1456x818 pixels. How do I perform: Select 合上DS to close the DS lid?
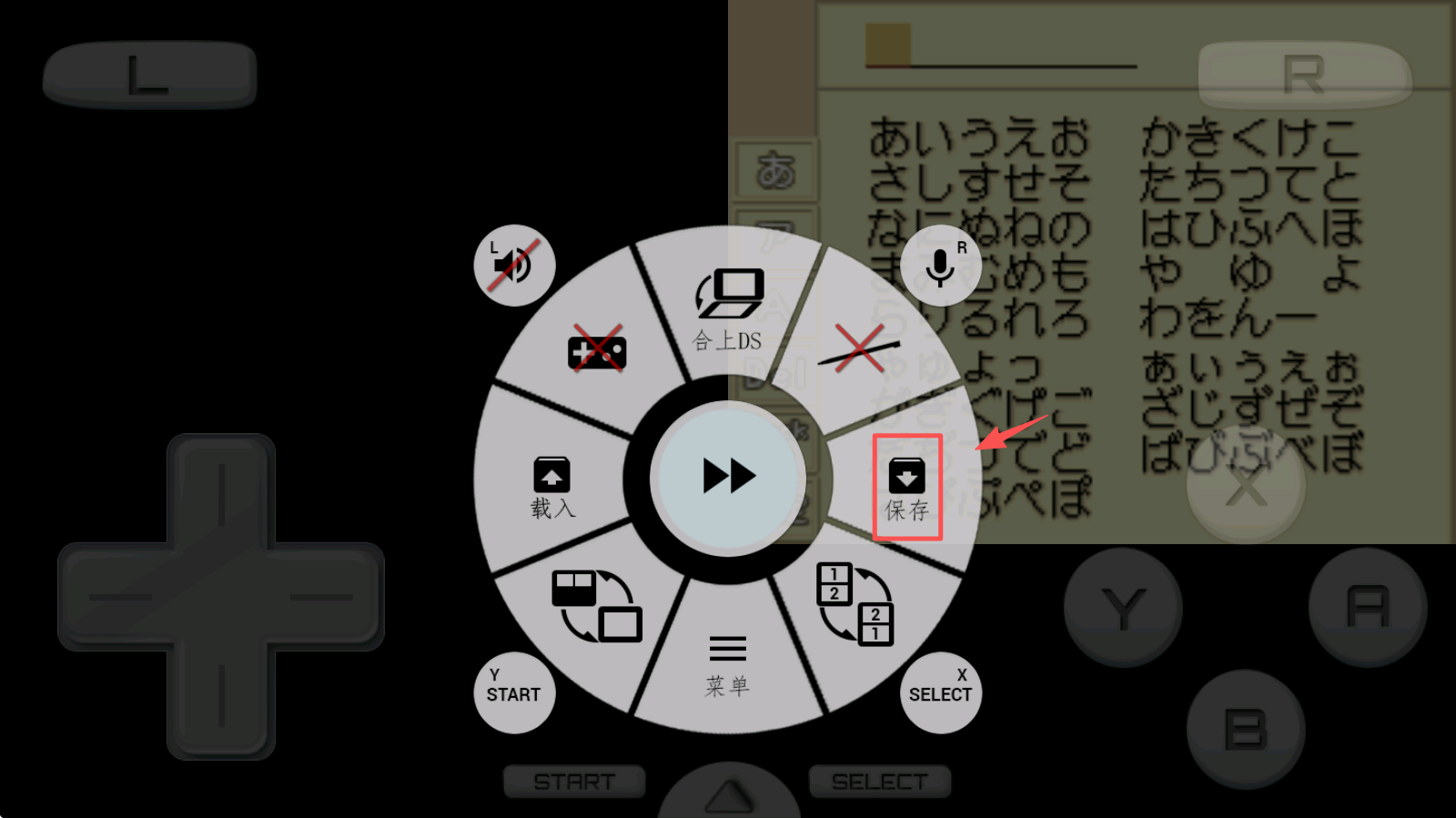728,309
